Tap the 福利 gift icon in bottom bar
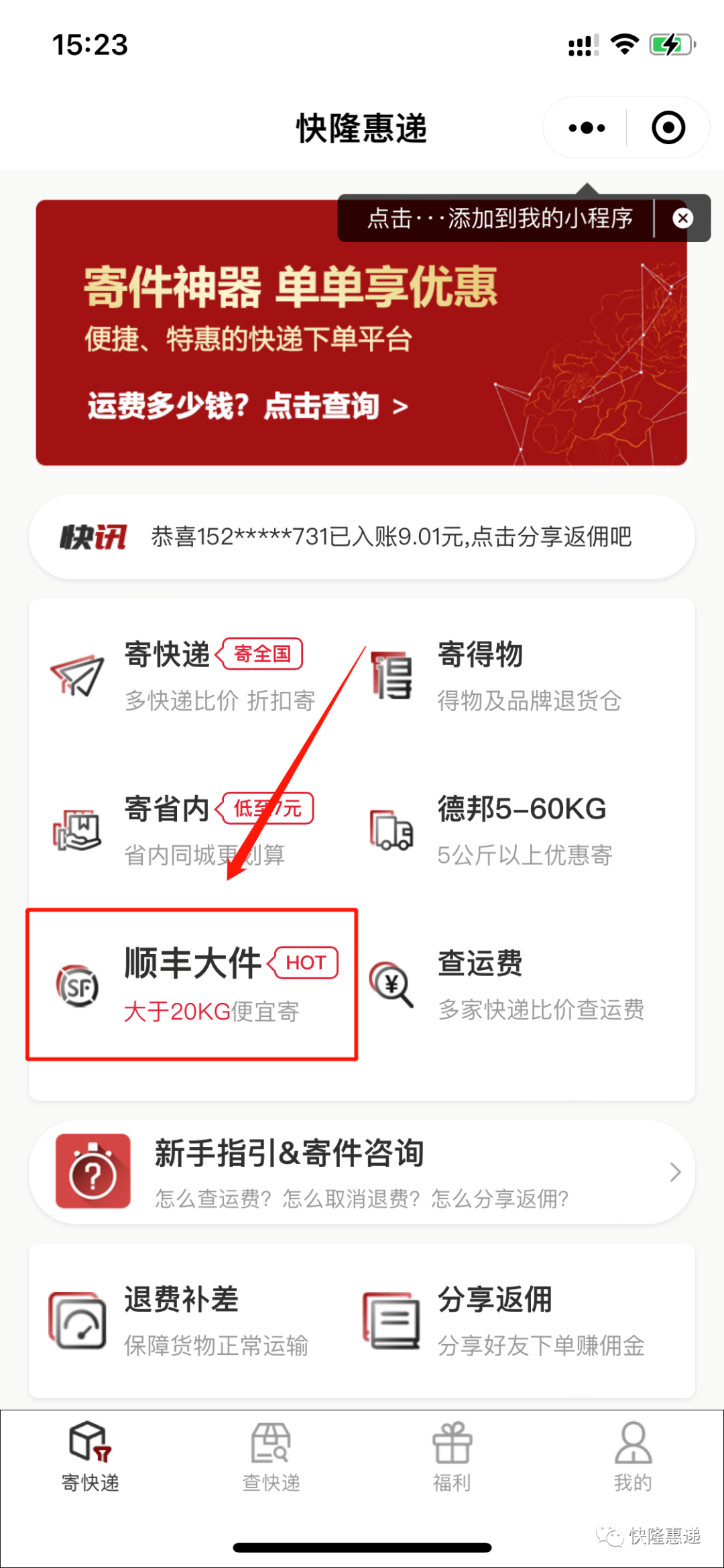 click(452, 1445)
